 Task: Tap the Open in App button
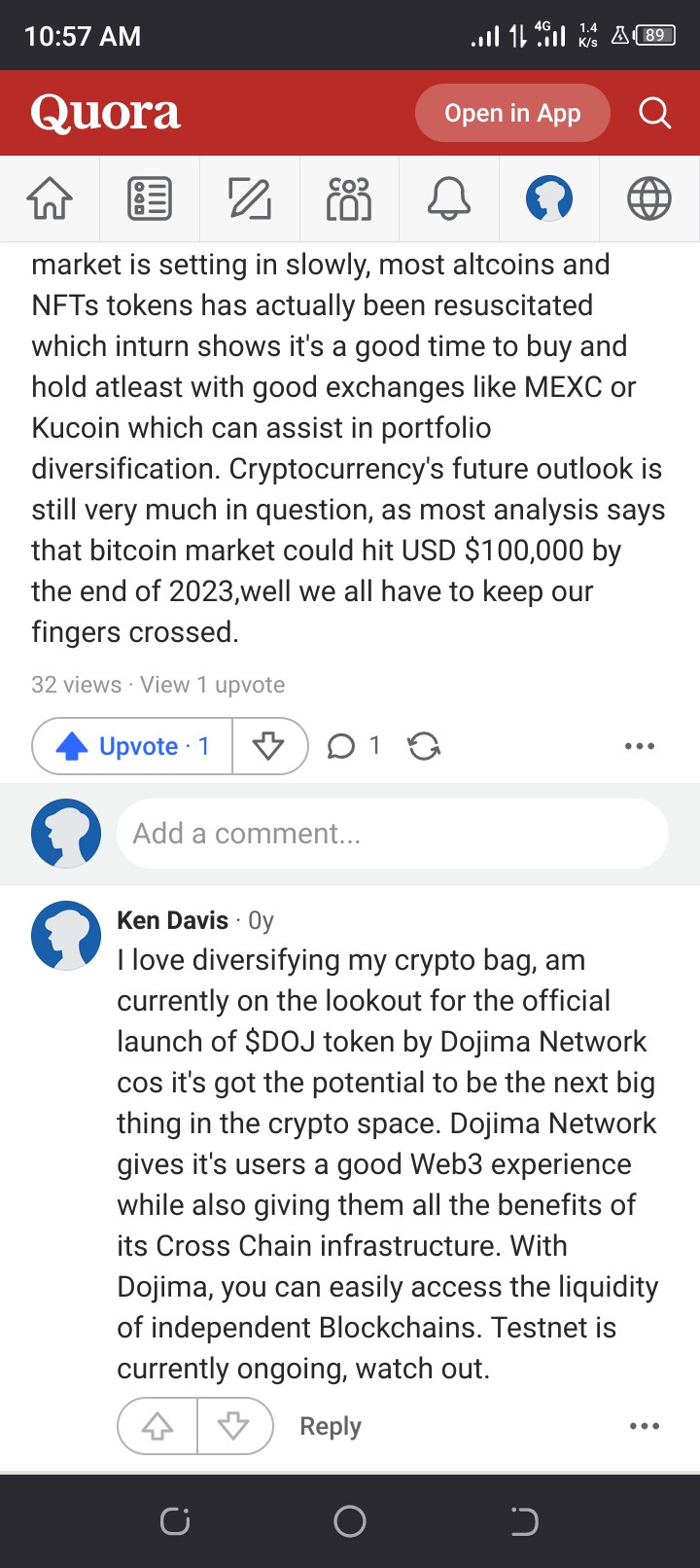(512, 114)
